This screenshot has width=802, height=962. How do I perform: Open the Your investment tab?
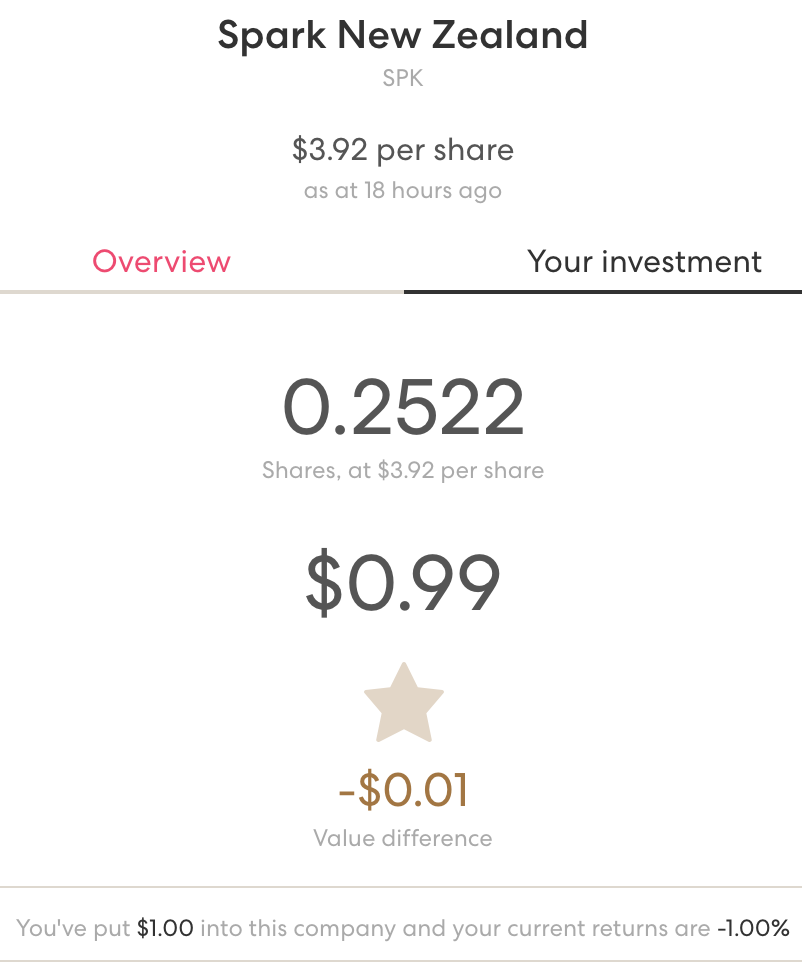[644, 262]
